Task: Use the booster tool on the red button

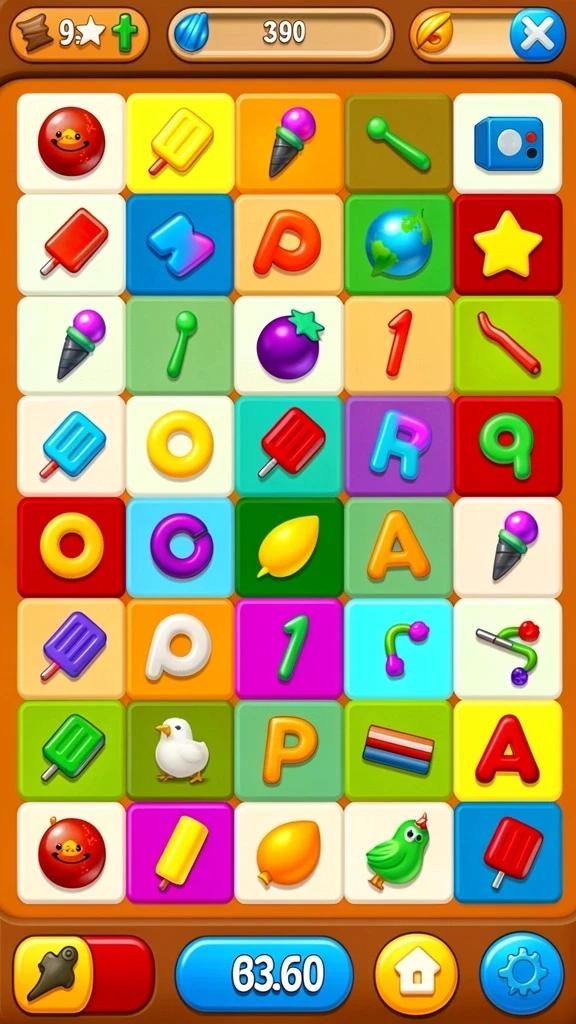Action: coord(84,974)
